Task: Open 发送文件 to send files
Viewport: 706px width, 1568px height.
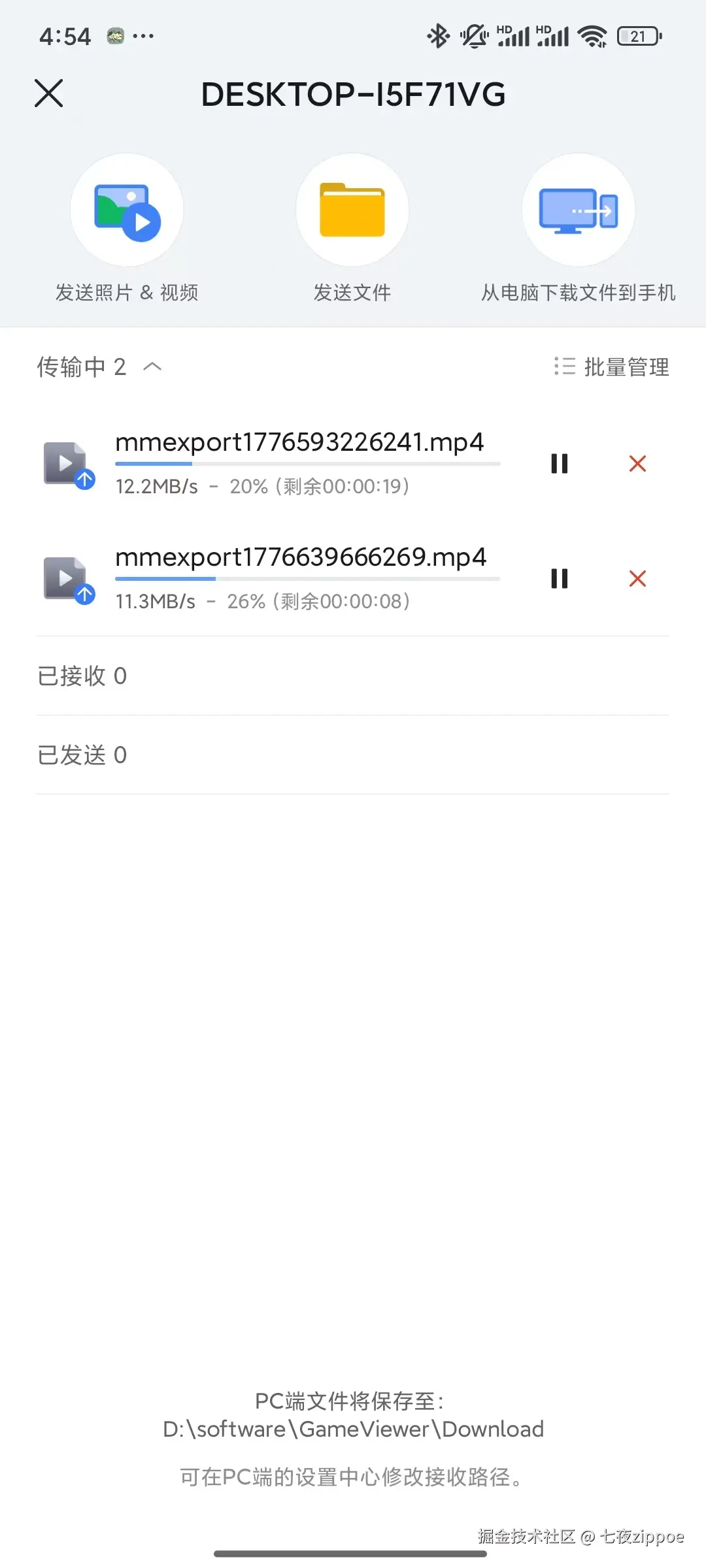Action: coord(352,210)
